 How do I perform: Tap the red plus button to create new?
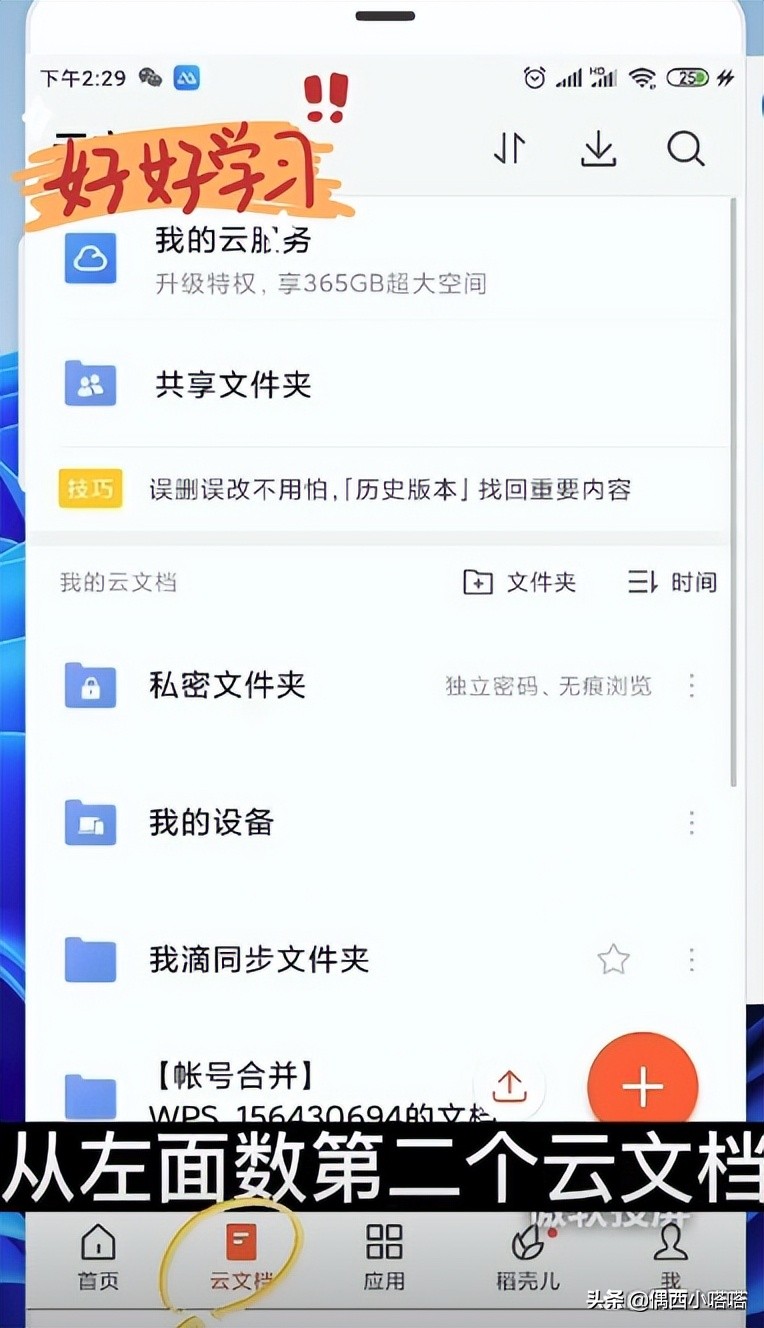click(643, 1086)
